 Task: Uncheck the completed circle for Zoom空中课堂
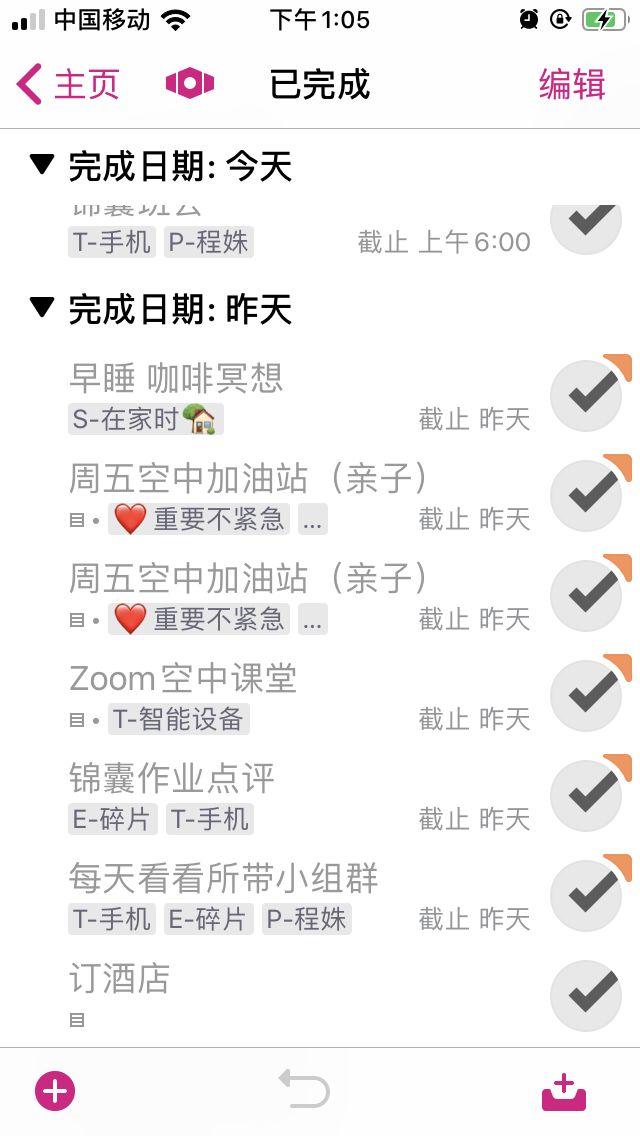coord(586,696)
